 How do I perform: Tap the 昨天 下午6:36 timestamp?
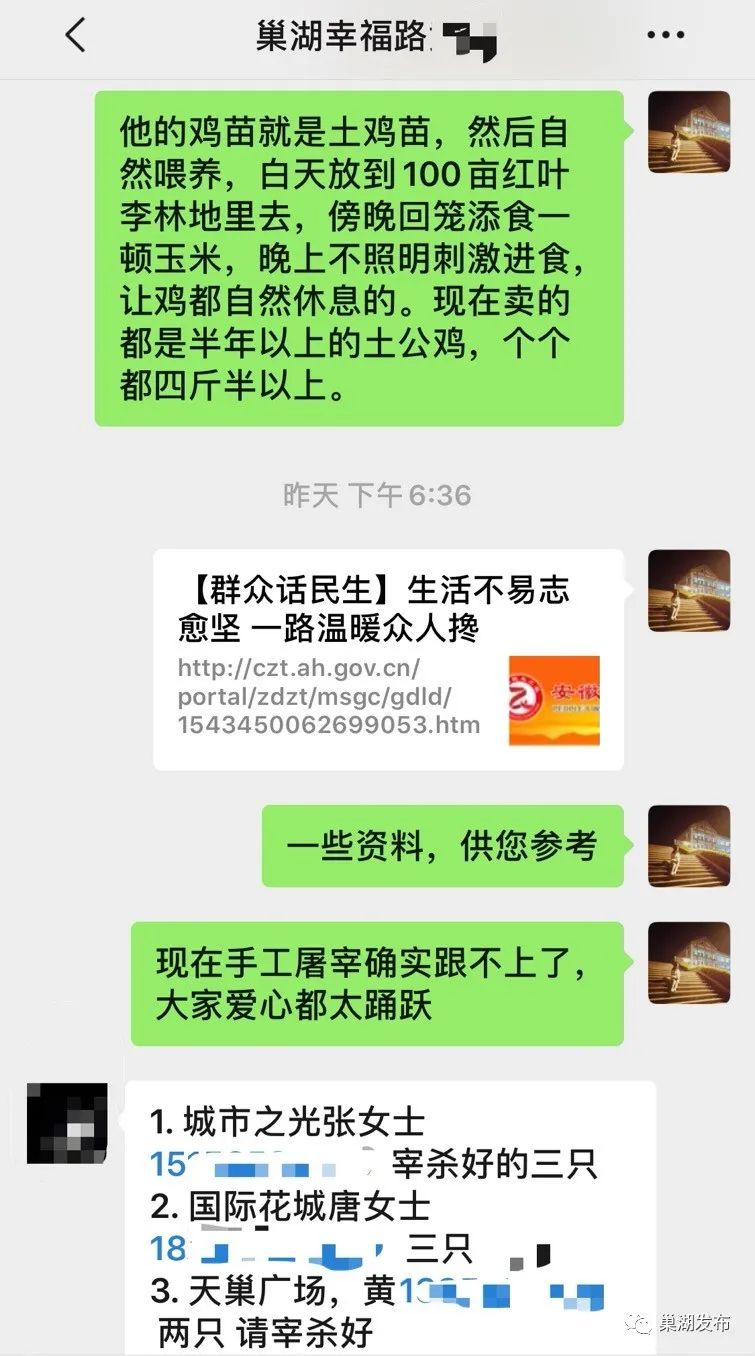[377, 494]
